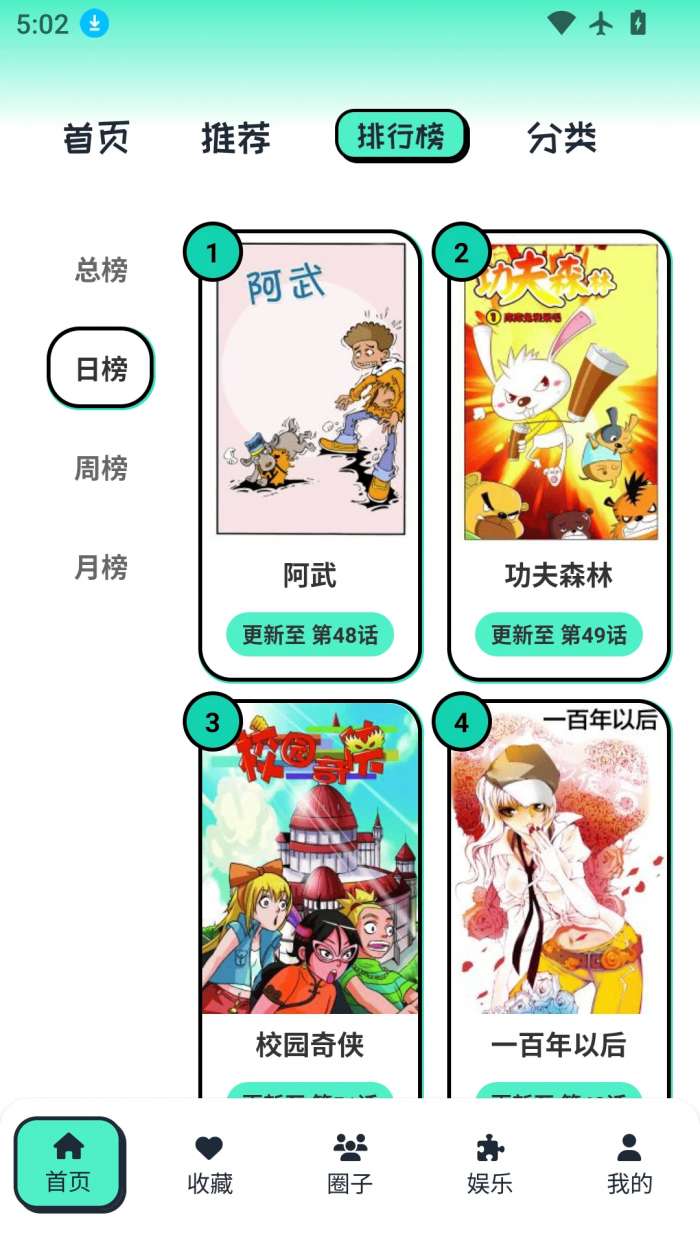
Task: Show the 总榜 ranking list
Action: tap(101, 270)
